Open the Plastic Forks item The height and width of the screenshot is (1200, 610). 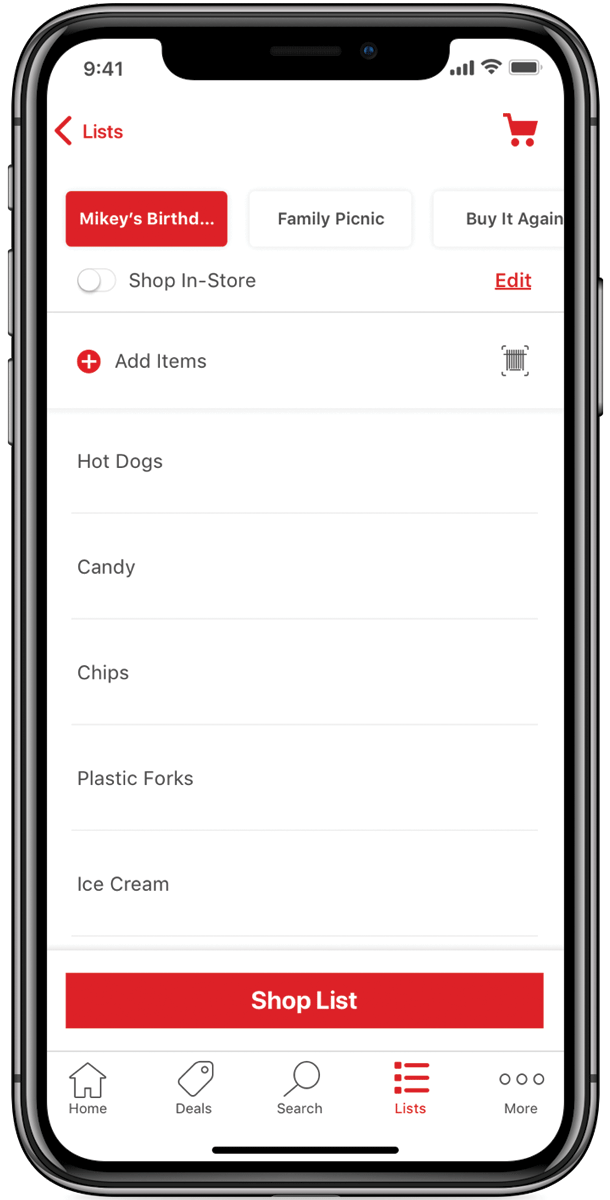point(305,778)
